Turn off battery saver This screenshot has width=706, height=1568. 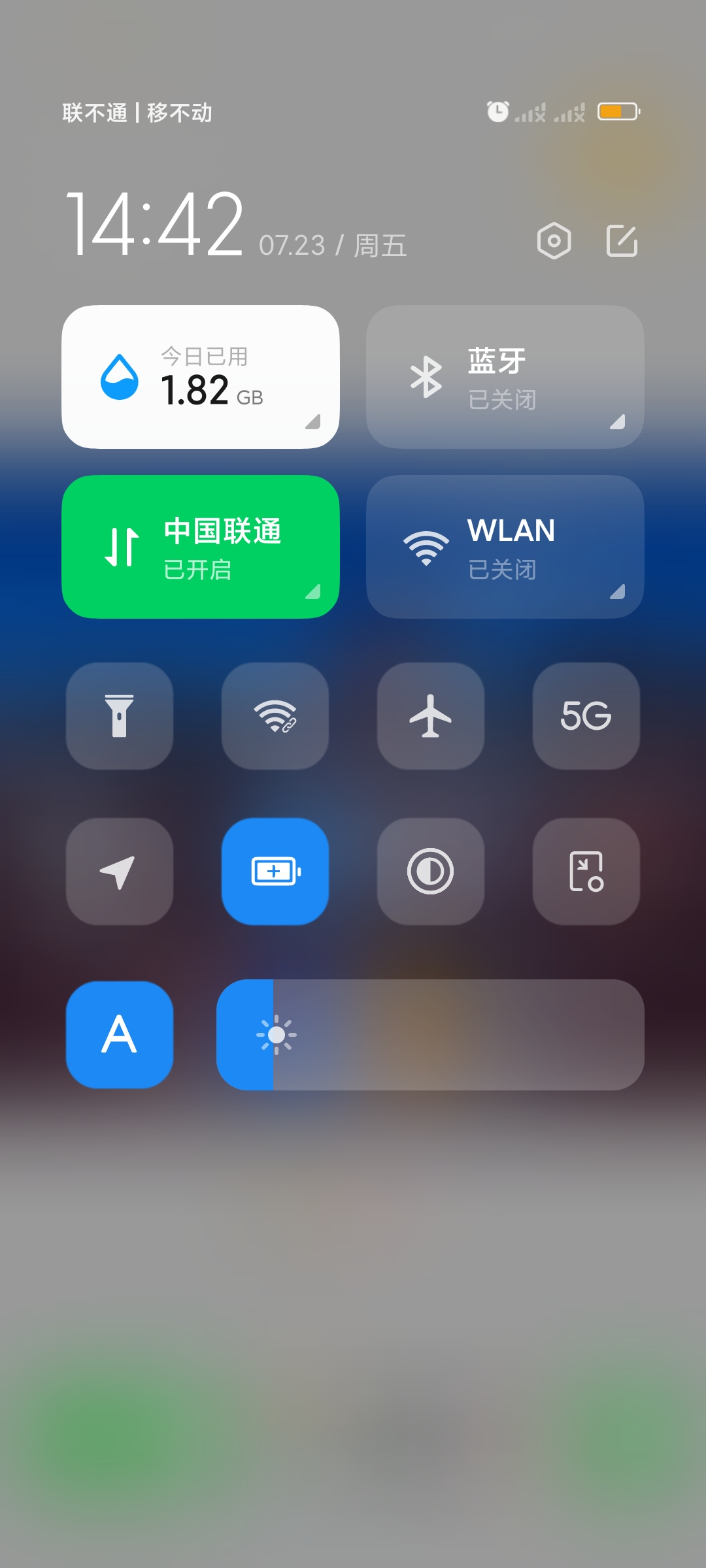pos(275,872)
